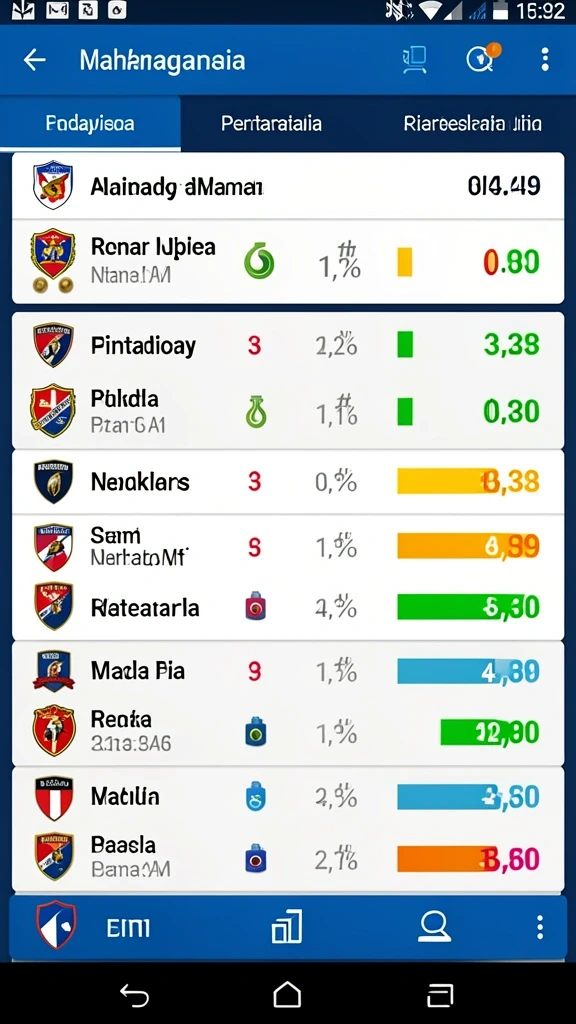Viewport: 576px width, 1024px height.
Task: Open the Pintadioay row
Action: pos(288,345)
